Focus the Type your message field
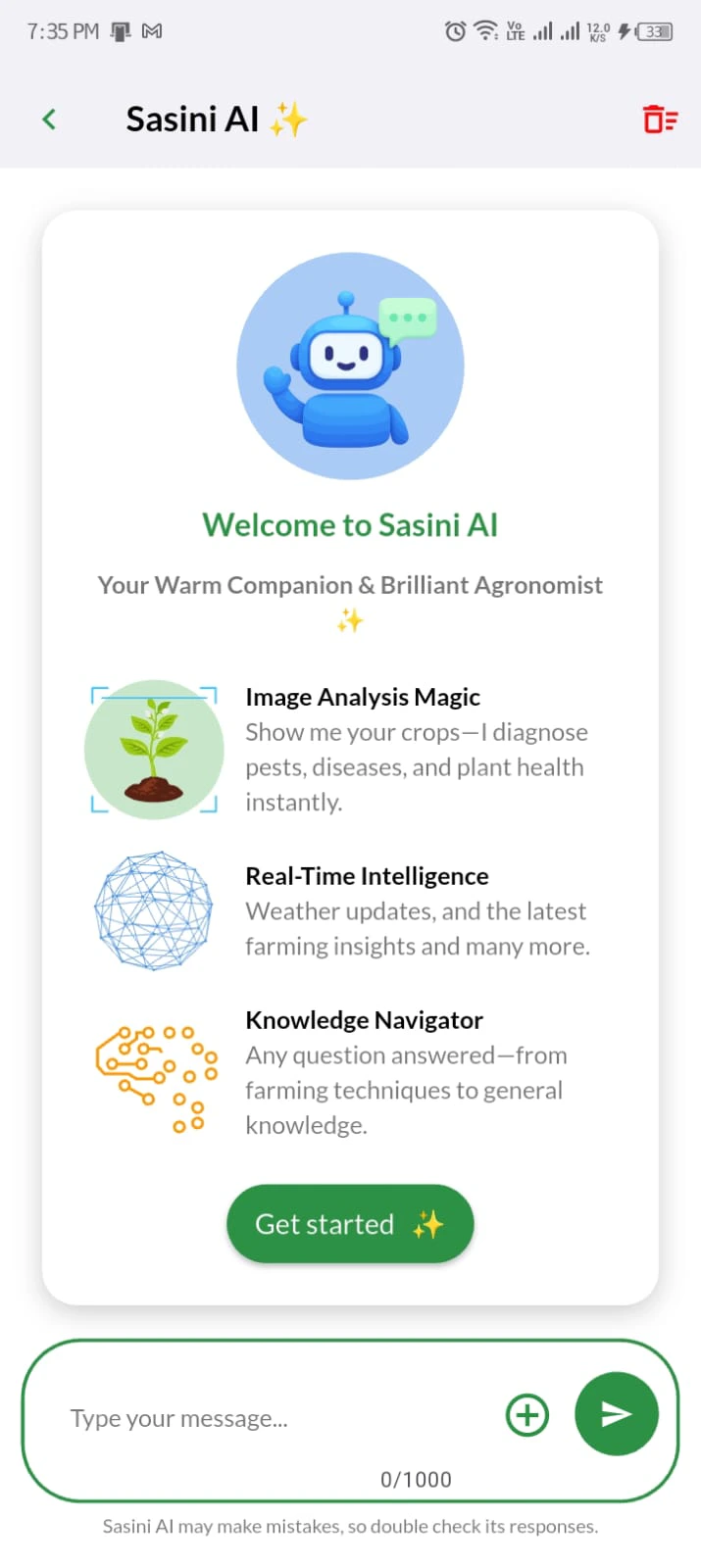This screenshot has height=1568, width=701. pos(275,1418)
